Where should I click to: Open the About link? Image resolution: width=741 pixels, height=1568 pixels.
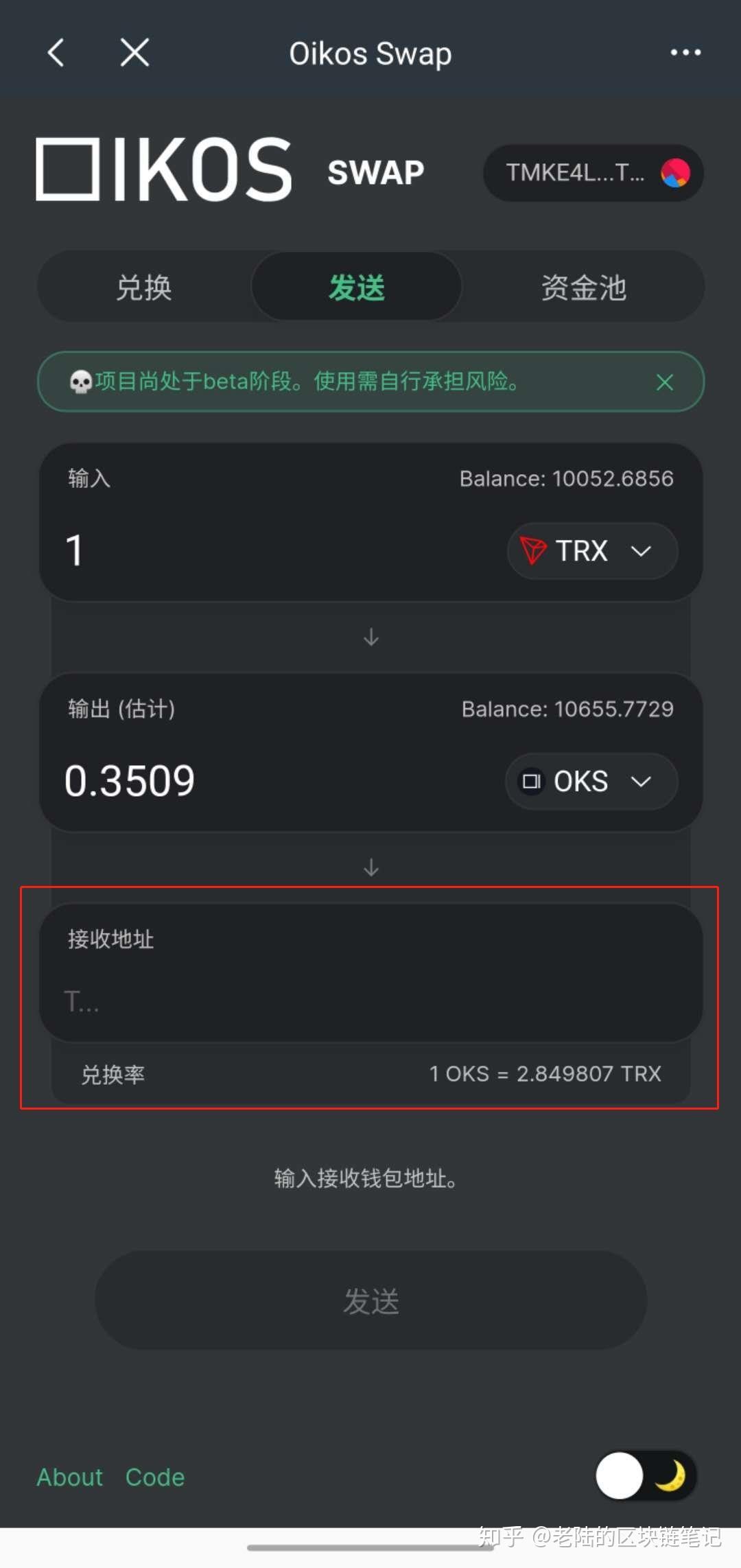(70, 1477)
